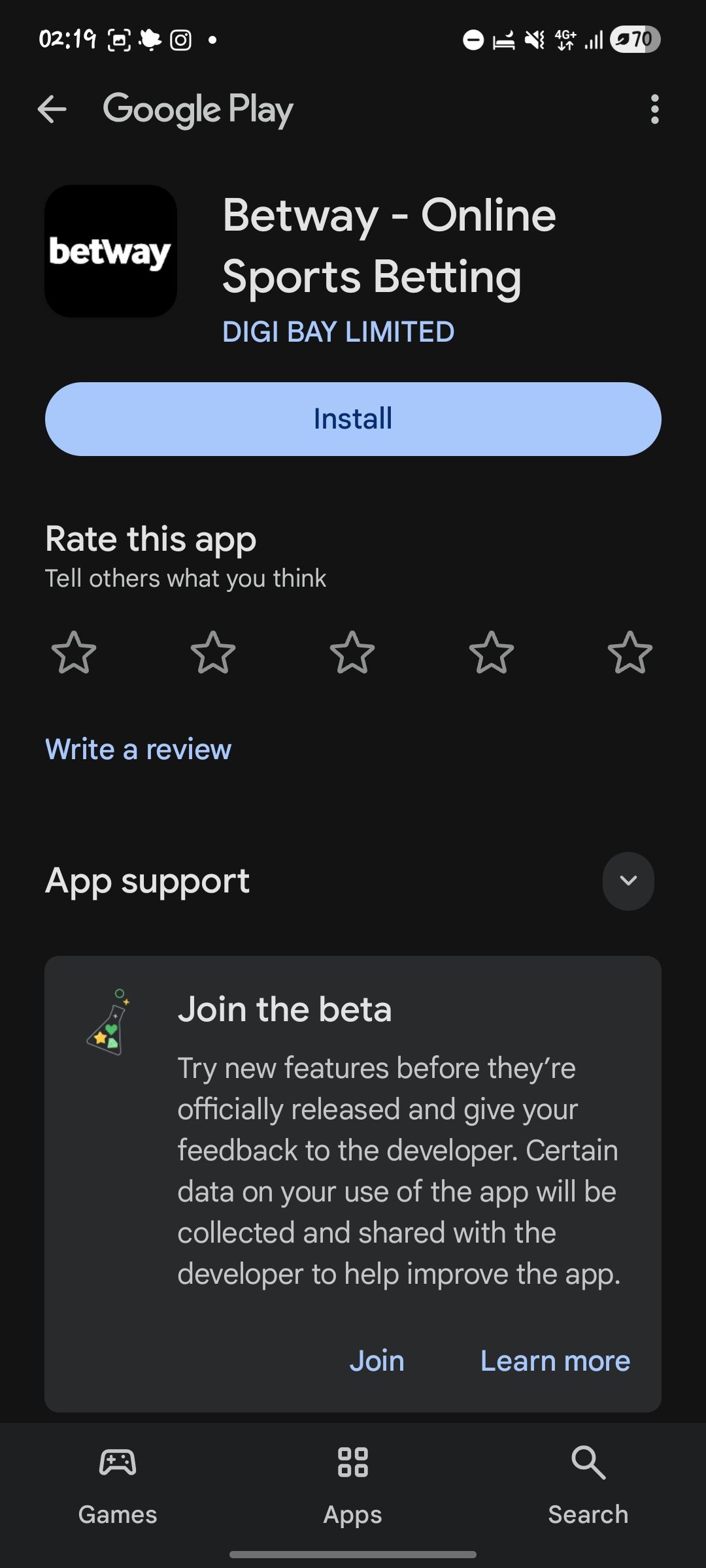Open developer DIGI BAY LIMITED page
The width and height of the screenshot is (706, 1568).
[337, 333]
